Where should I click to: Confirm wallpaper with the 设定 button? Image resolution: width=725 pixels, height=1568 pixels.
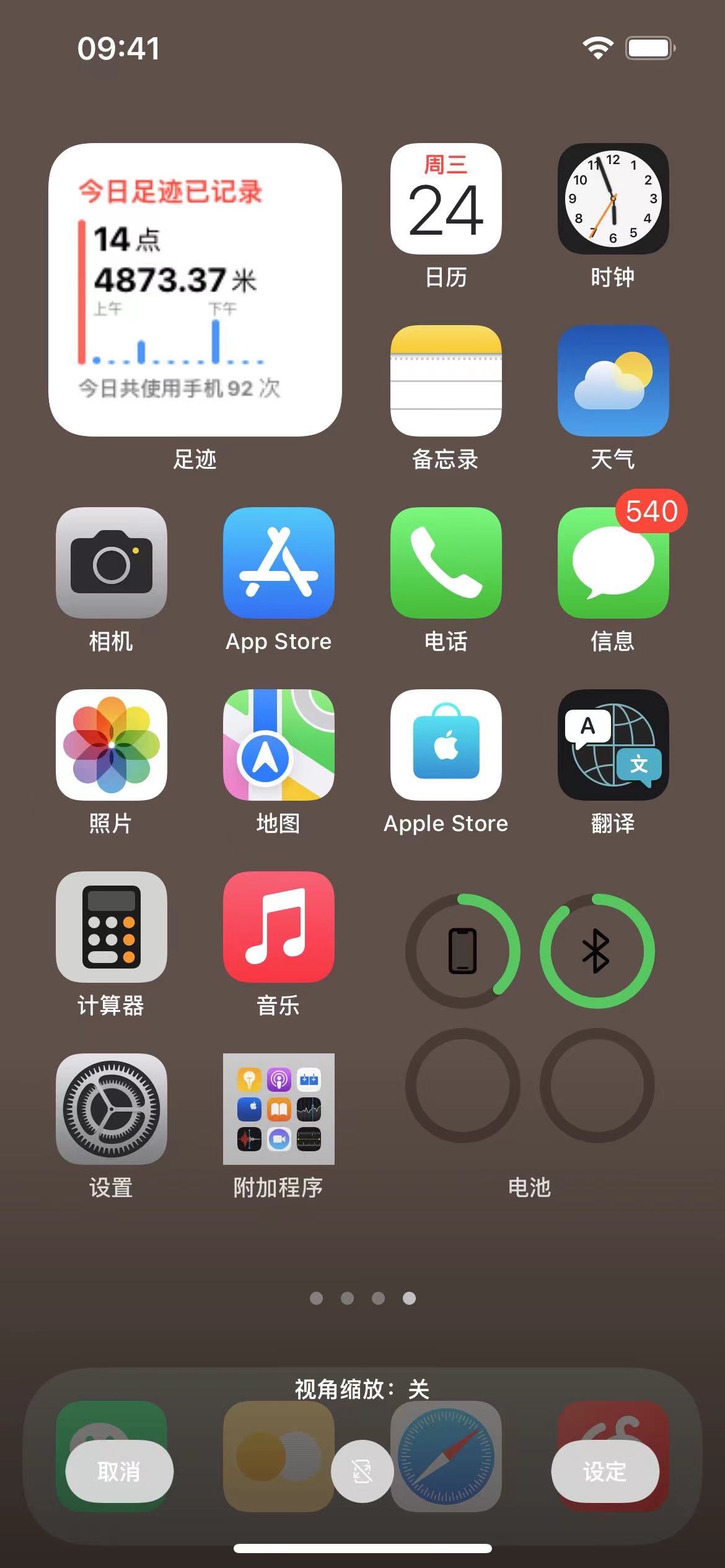[605, 1471]
